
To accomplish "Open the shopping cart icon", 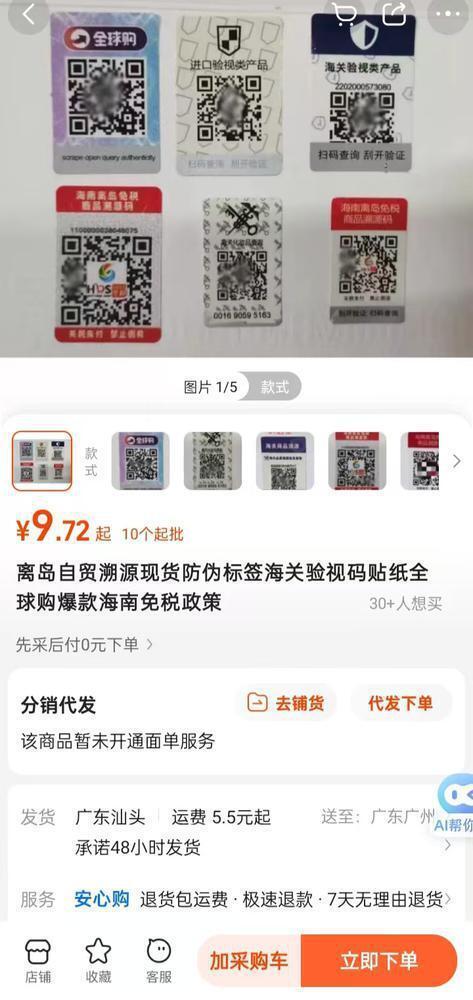I will (x=345, y=14).
